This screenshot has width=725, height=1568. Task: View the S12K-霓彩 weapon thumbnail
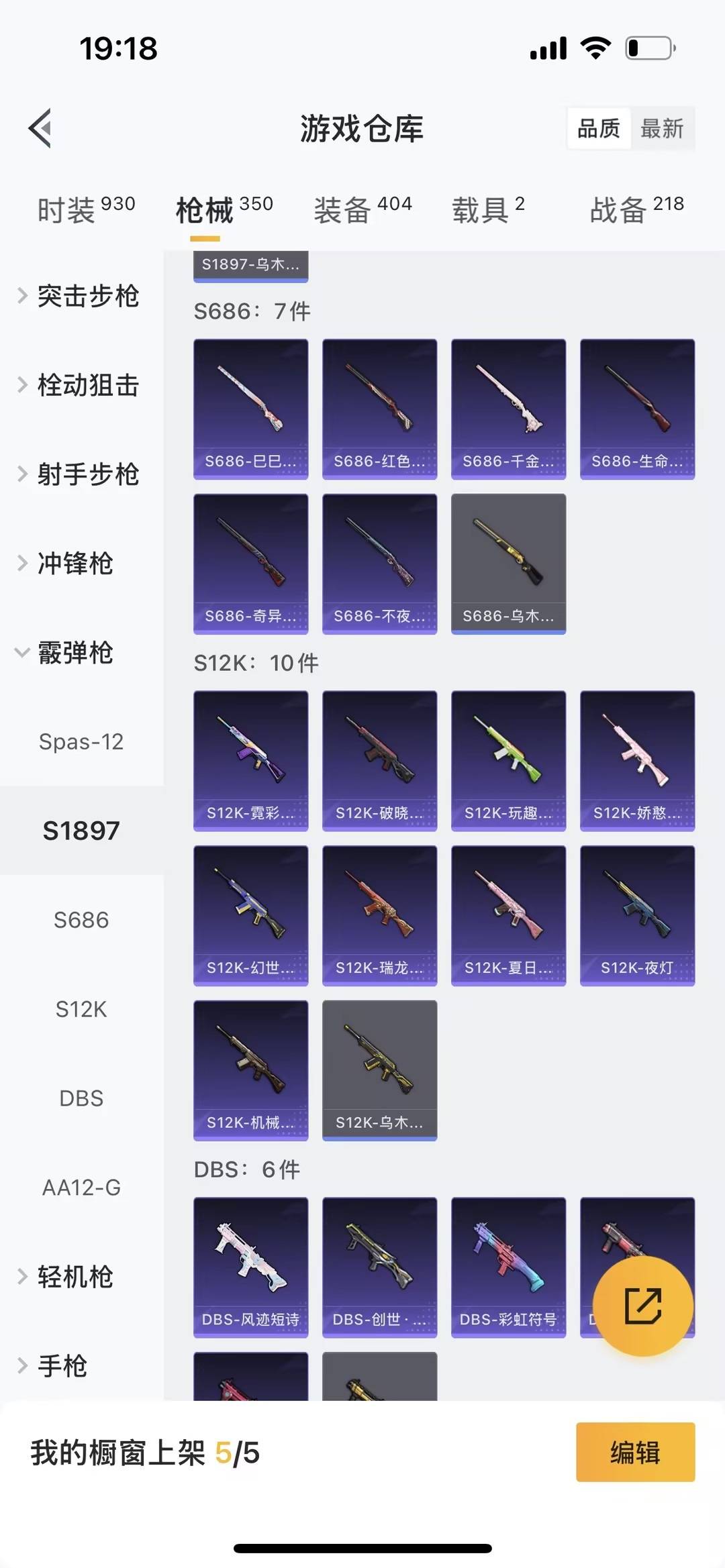250,759
